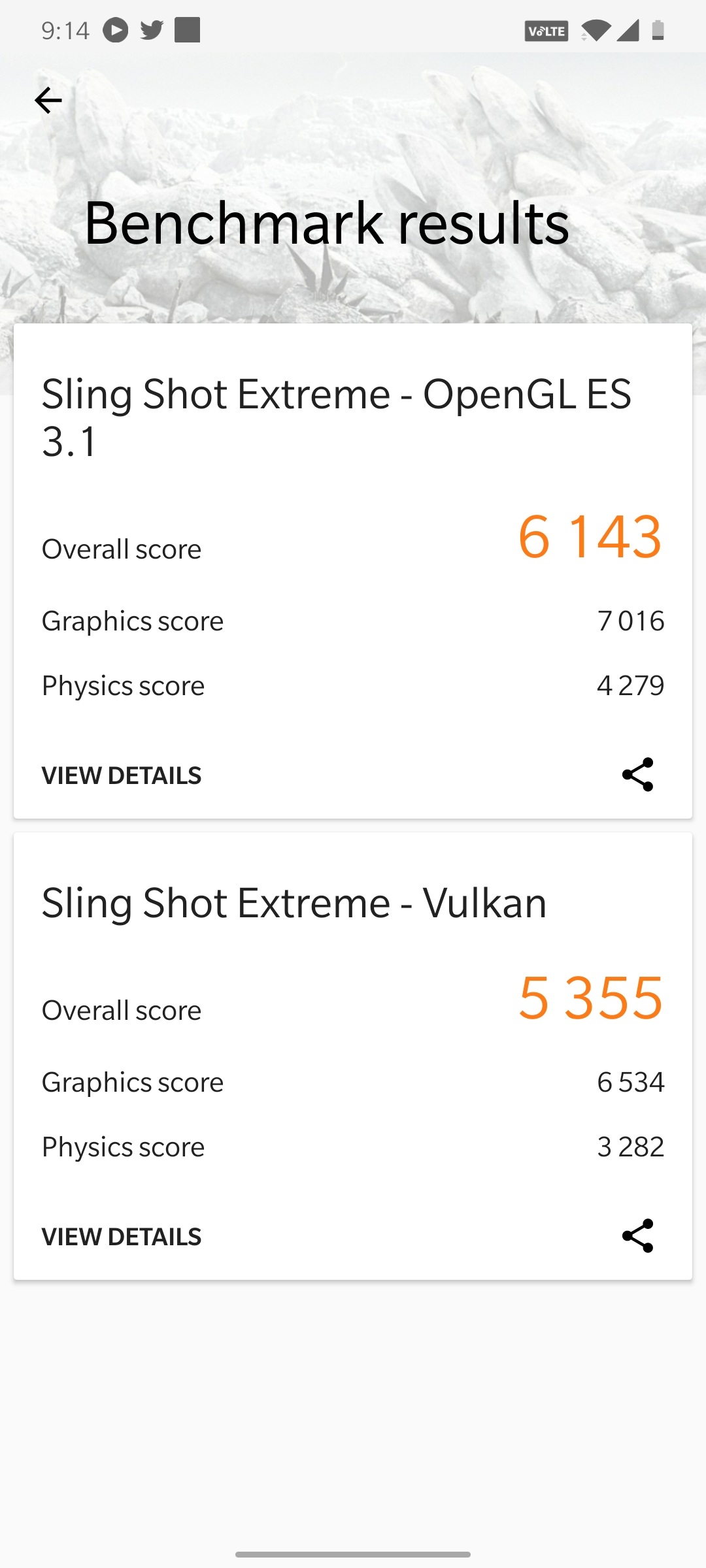Share the OpenGL ES 3.1 benchmark result
The image size is (706, 1568).
[x=637, y=775]
